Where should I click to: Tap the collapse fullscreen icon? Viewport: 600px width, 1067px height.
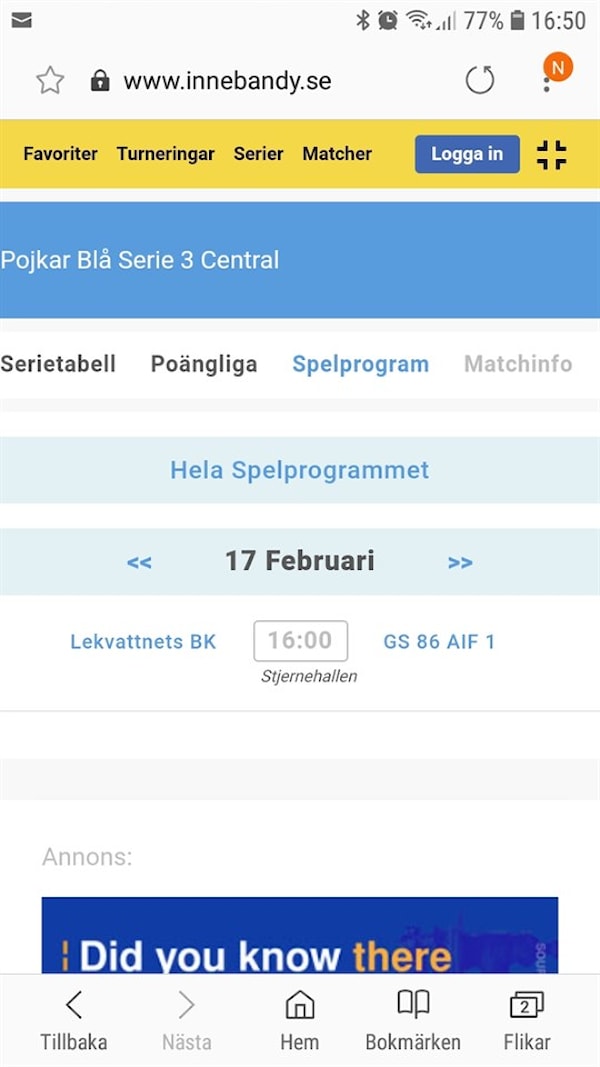[552, 154]
